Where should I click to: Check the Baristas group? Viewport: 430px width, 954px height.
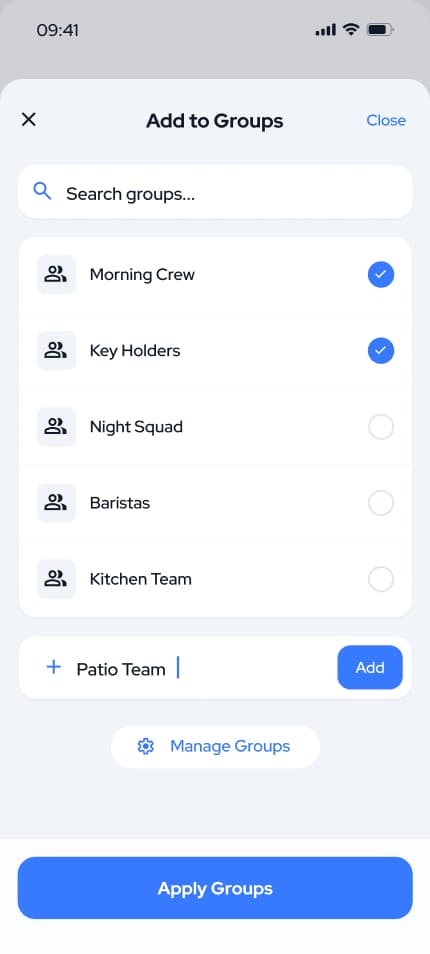click(x=381, y=503)
